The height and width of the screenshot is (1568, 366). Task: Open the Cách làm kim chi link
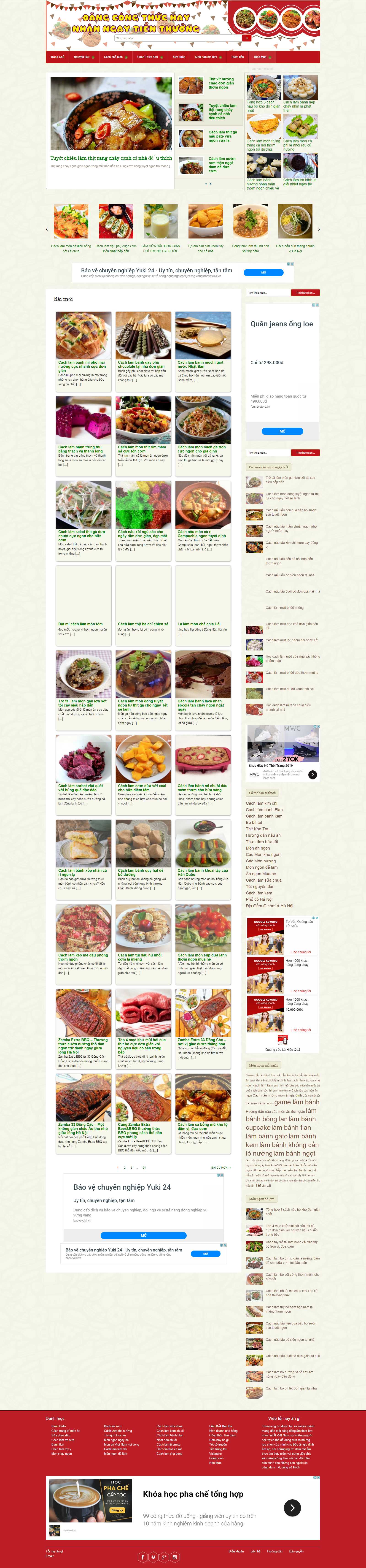[x=261, y=803]
